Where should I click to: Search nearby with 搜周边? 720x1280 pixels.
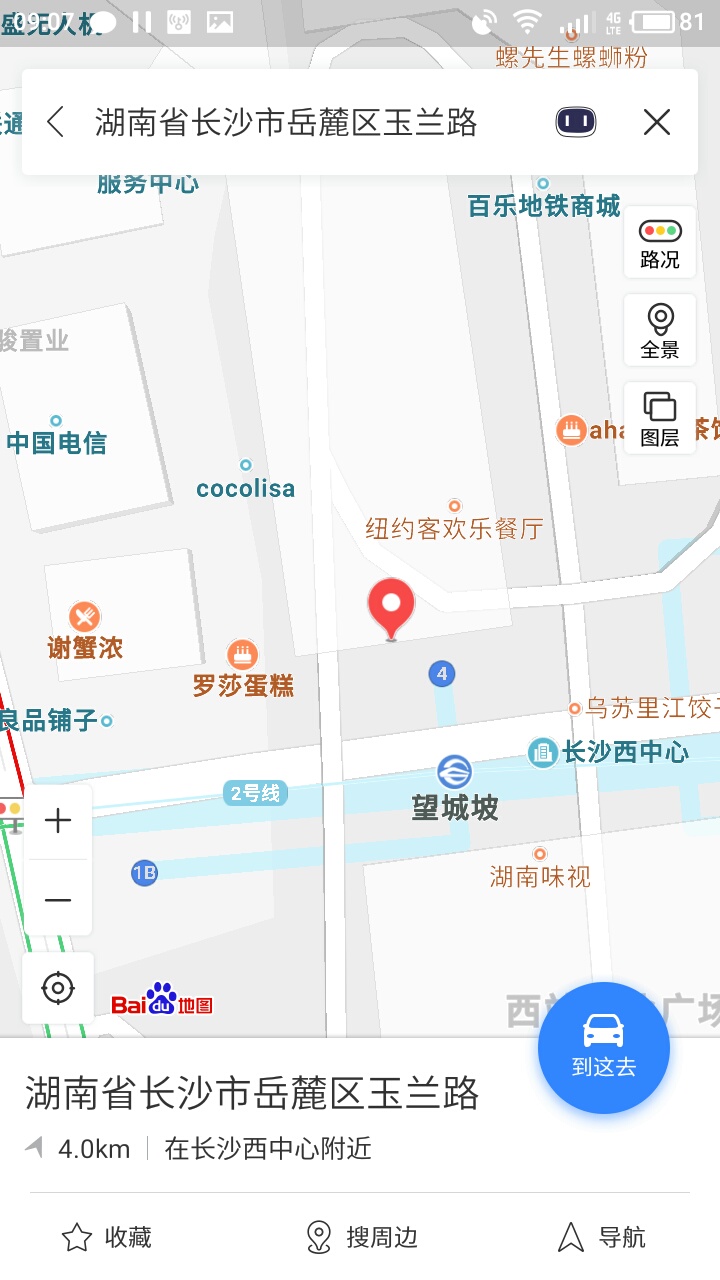click(x=361, y=1238)
